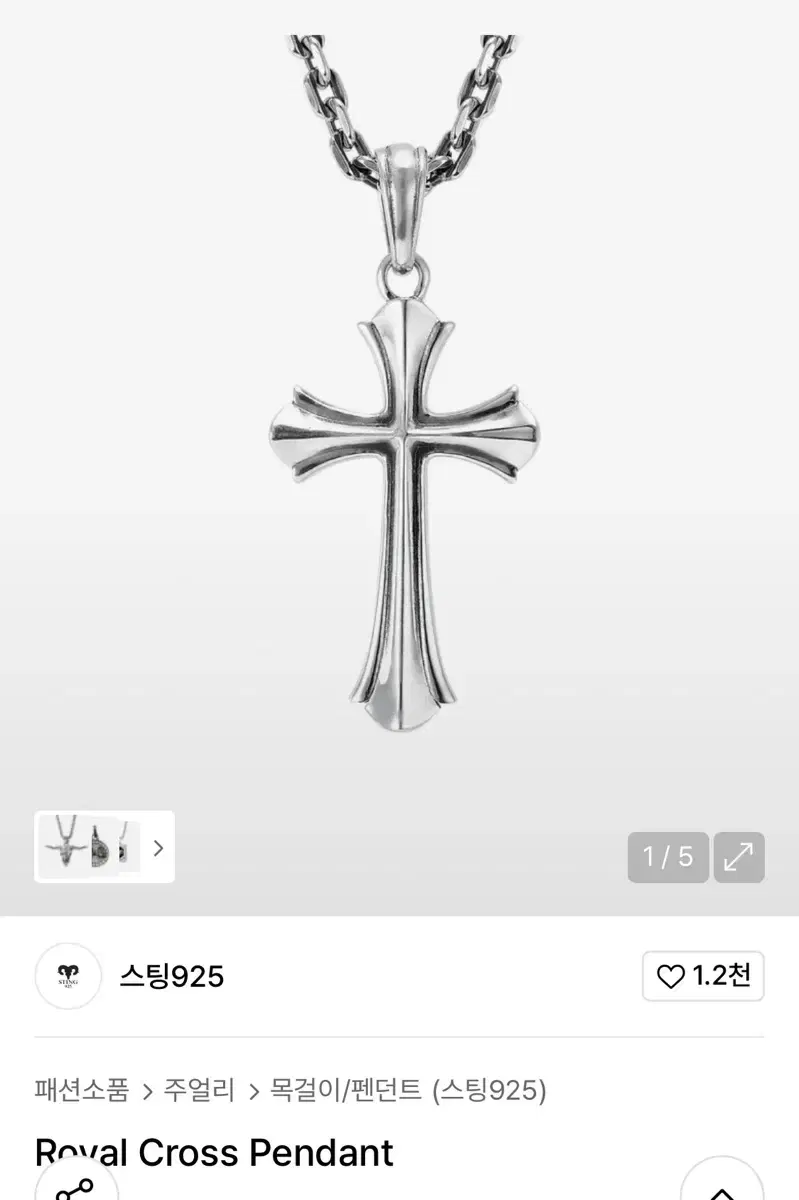Click the 스팅925 seller name
The height and width of the screenshot is (1200, 799).
(x=172, y=976)
